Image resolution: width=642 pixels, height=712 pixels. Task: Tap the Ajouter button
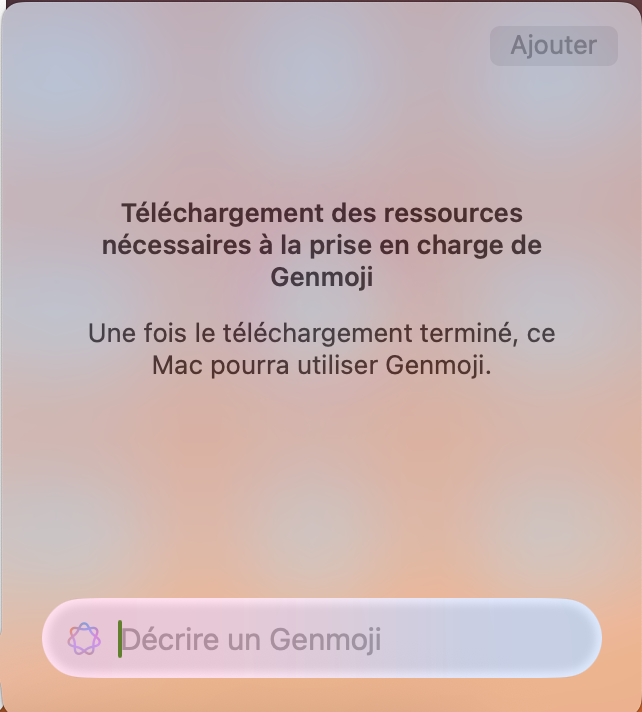[553, 46]
